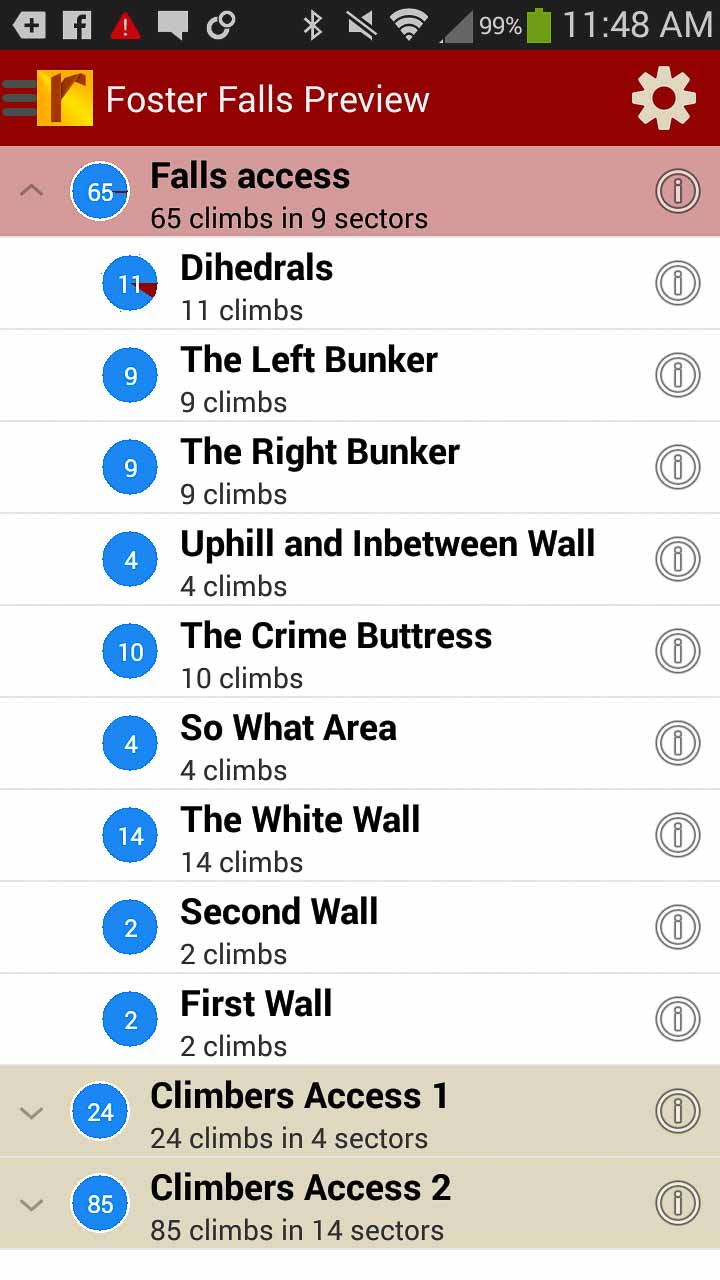Viewport: 720px width, 1280px height.
Task: Open the navigation drawer menu
Action: [20, 98]
